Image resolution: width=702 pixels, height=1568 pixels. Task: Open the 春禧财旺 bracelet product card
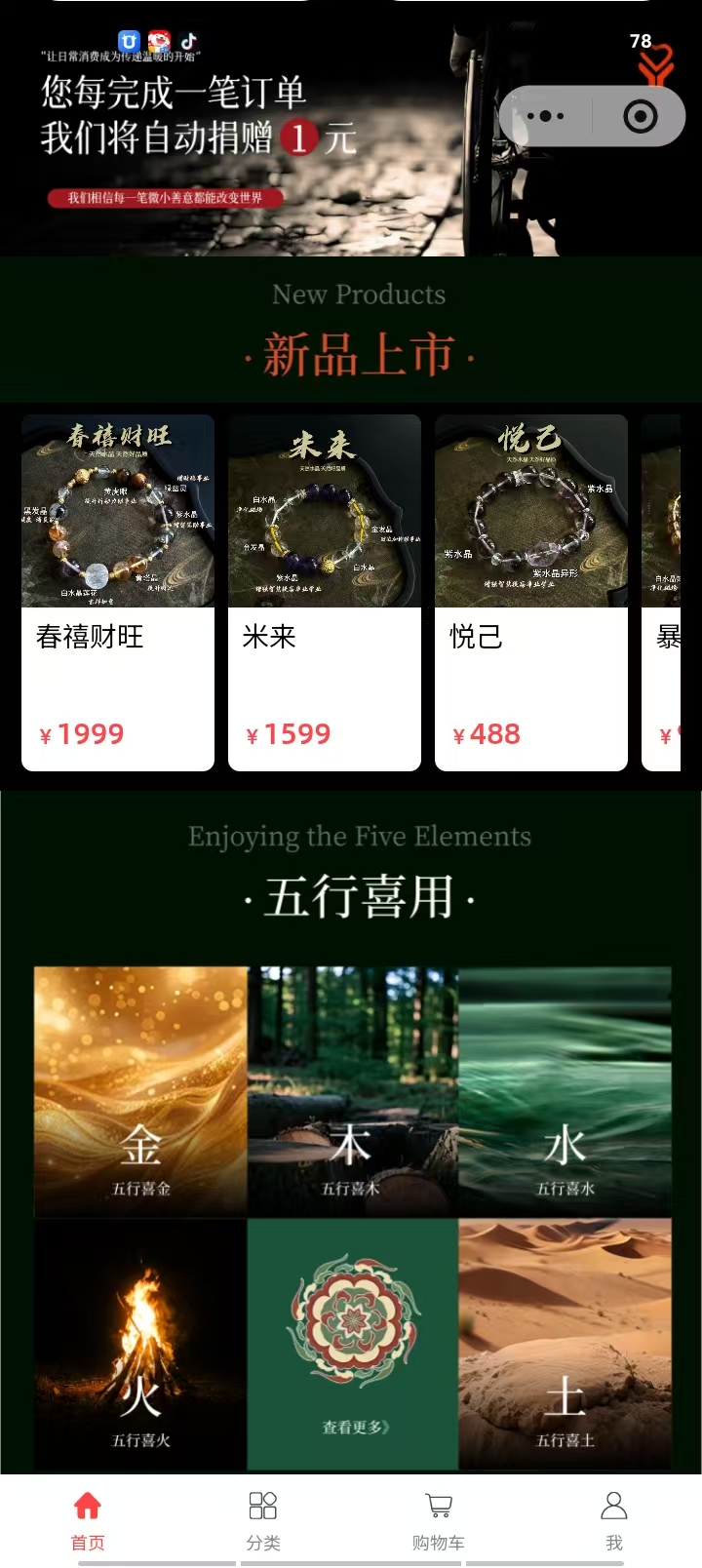click(x=118, y=592)
